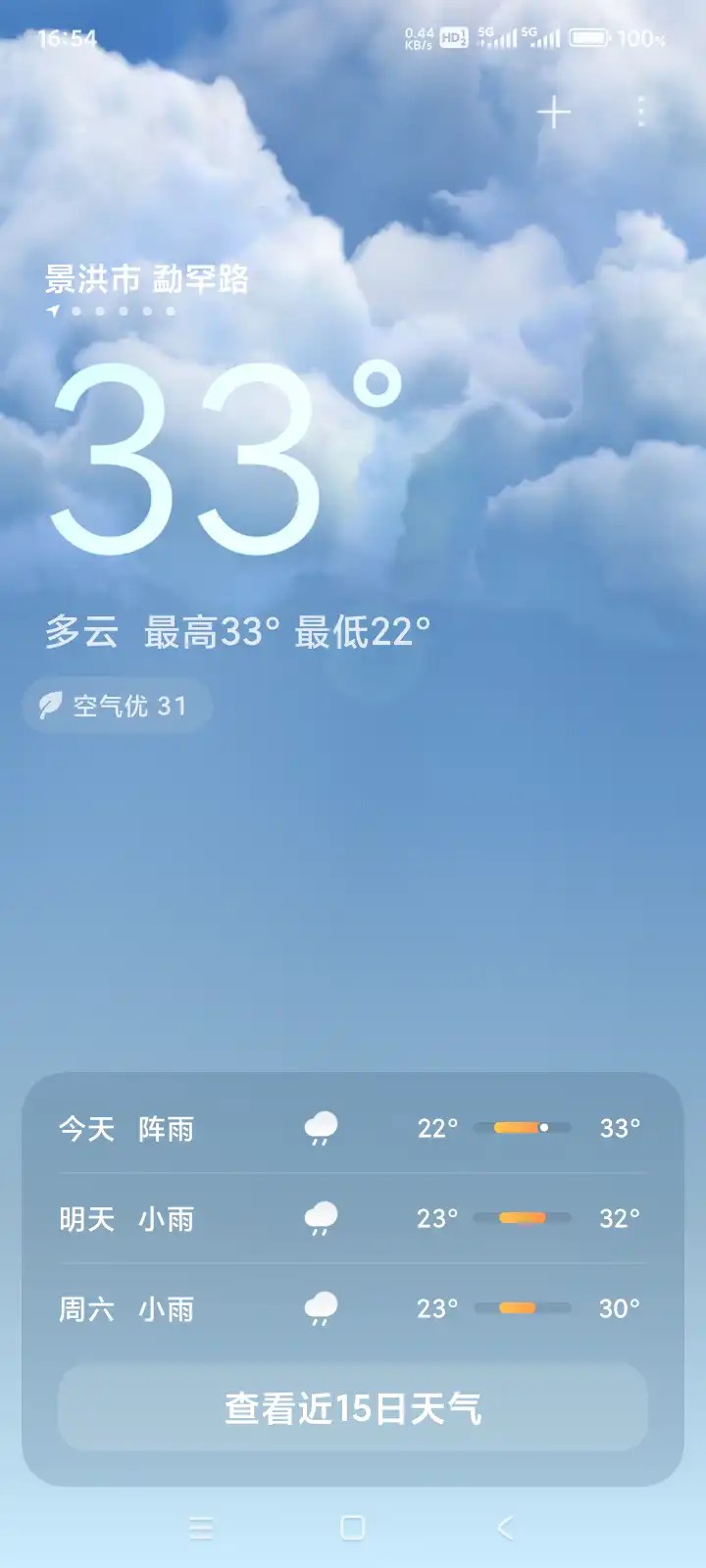This screenshot has height=1568, width=706.
Task: Open the air quality chip 空气优 31
Action: (x=117, y=706)
